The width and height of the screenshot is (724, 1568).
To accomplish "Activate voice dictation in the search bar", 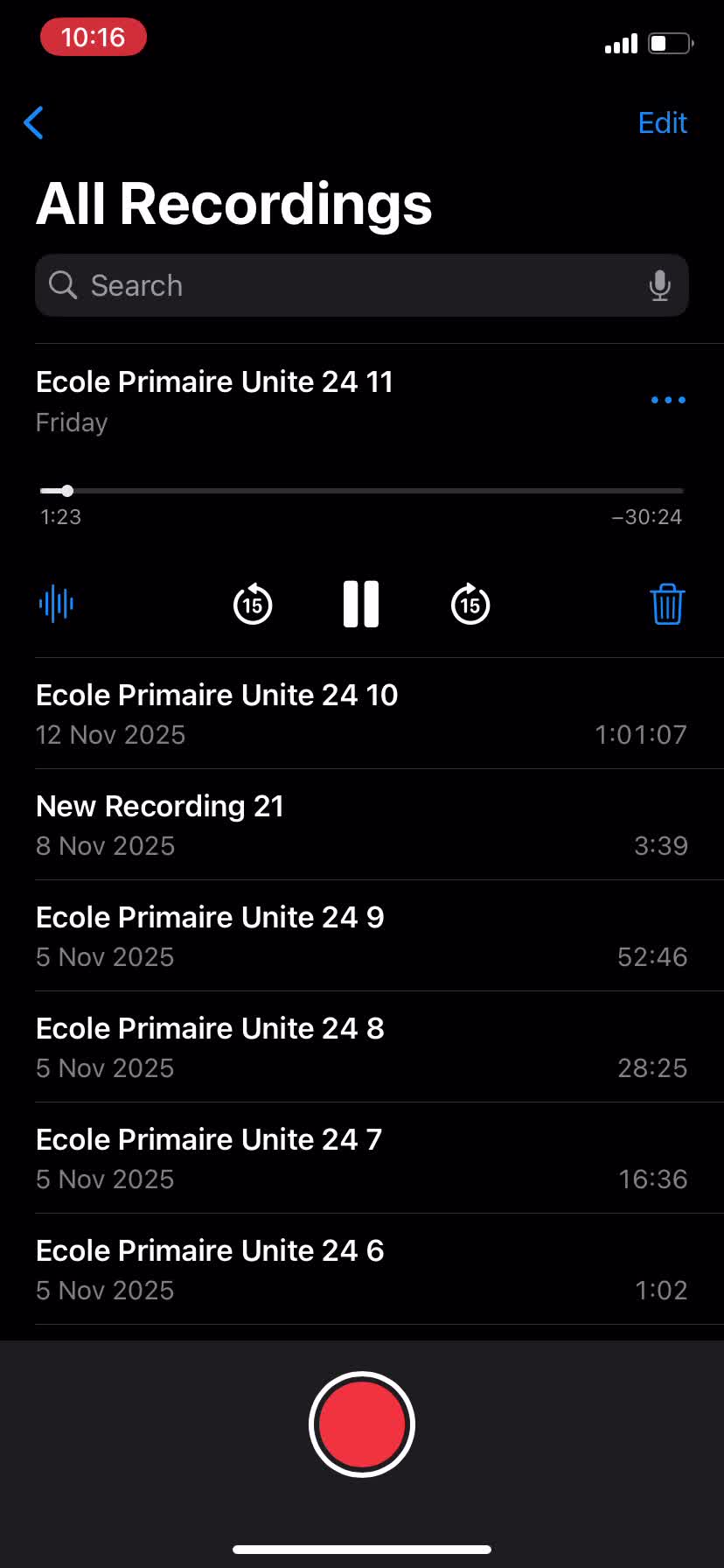I will (x=660, y=285).
